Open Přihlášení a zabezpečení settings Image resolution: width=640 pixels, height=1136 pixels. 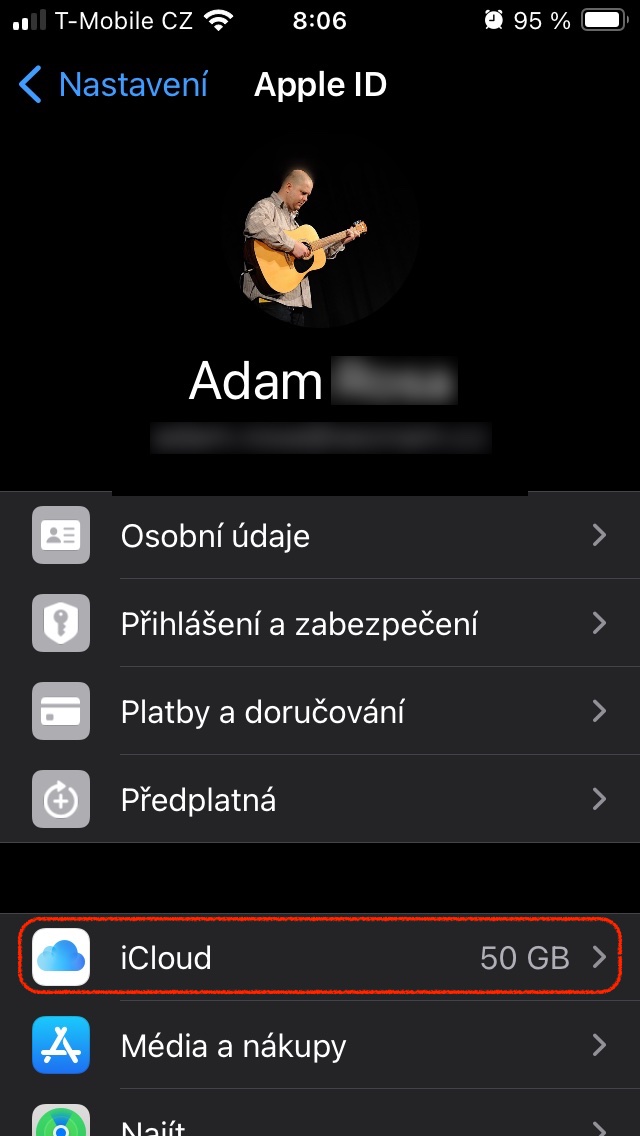(x=320, y=624)
